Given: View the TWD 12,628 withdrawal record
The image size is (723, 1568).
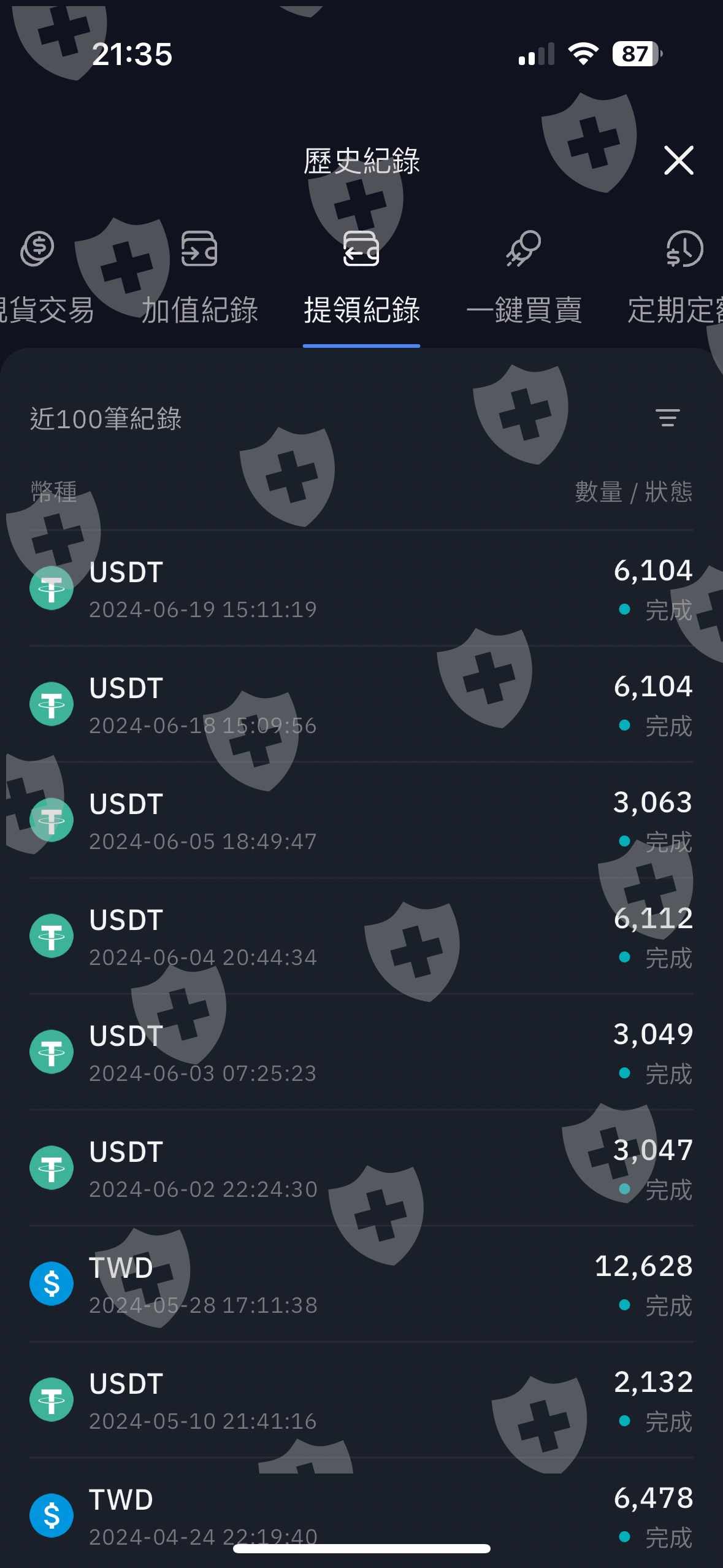Looking at the screenshot, I should coord(361,1284).
